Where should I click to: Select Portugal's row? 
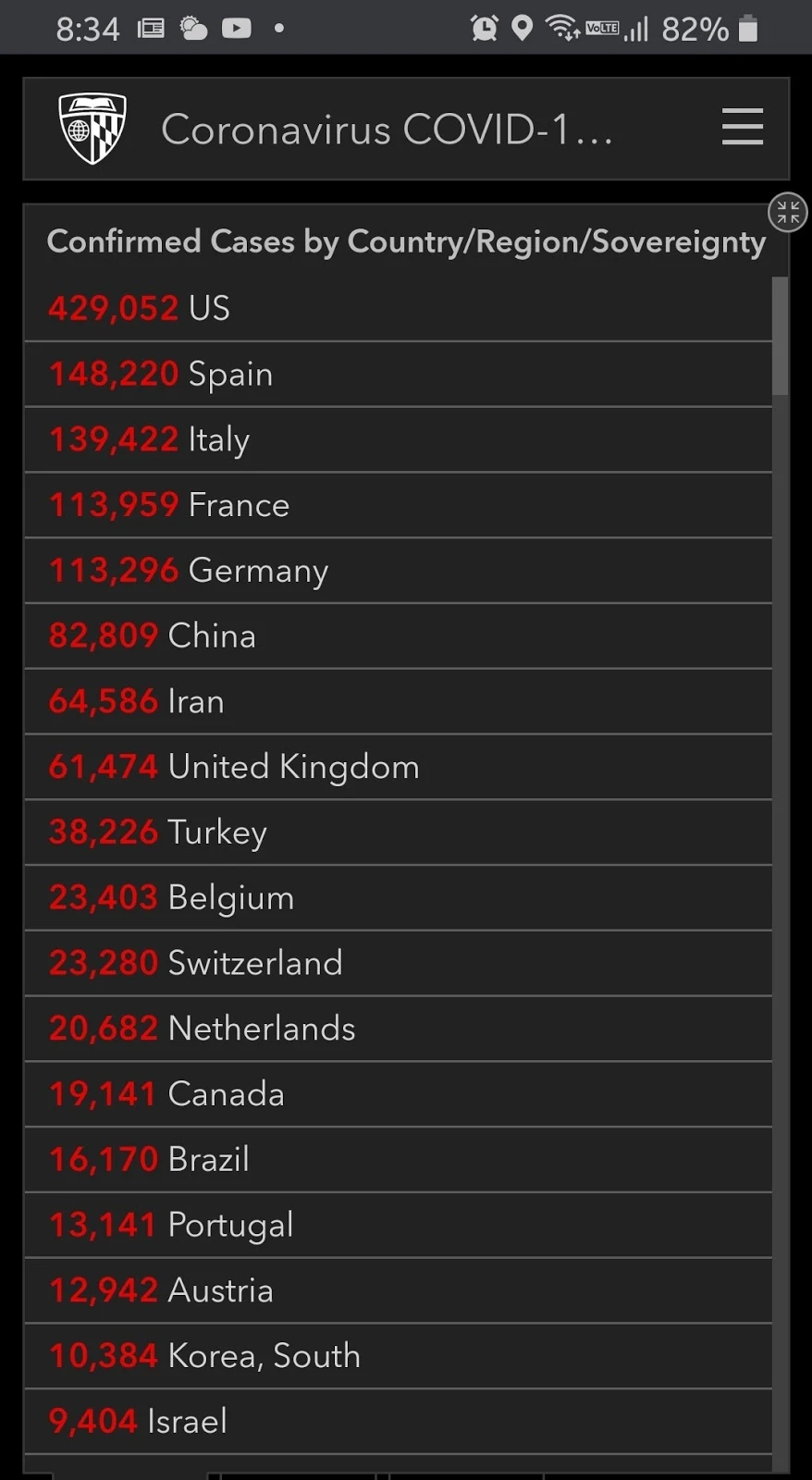click(x=399, y=1226)
